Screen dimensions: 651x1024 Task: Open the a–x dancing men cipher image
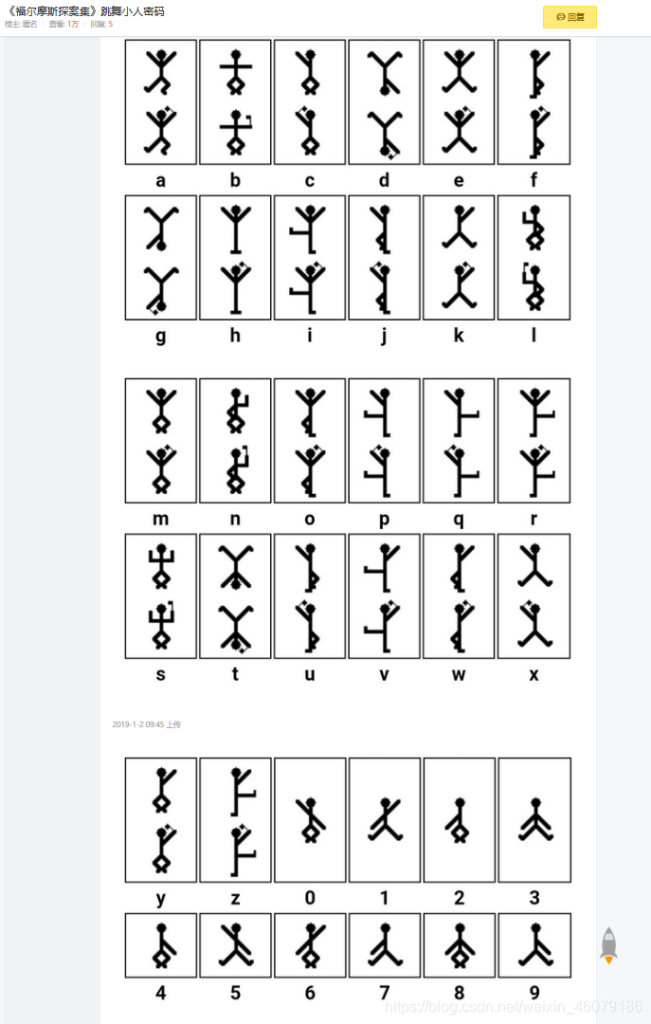coord(347,360)
